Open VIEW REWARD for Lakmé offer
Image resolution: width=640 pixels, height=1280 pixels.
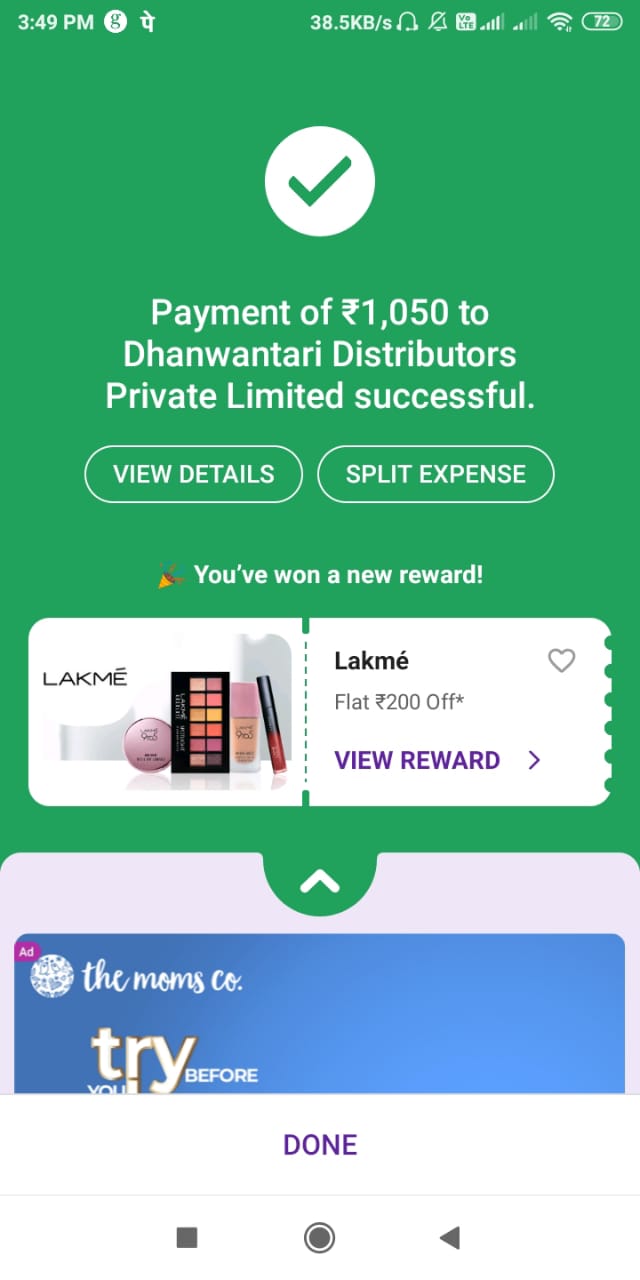pos(437,760)
